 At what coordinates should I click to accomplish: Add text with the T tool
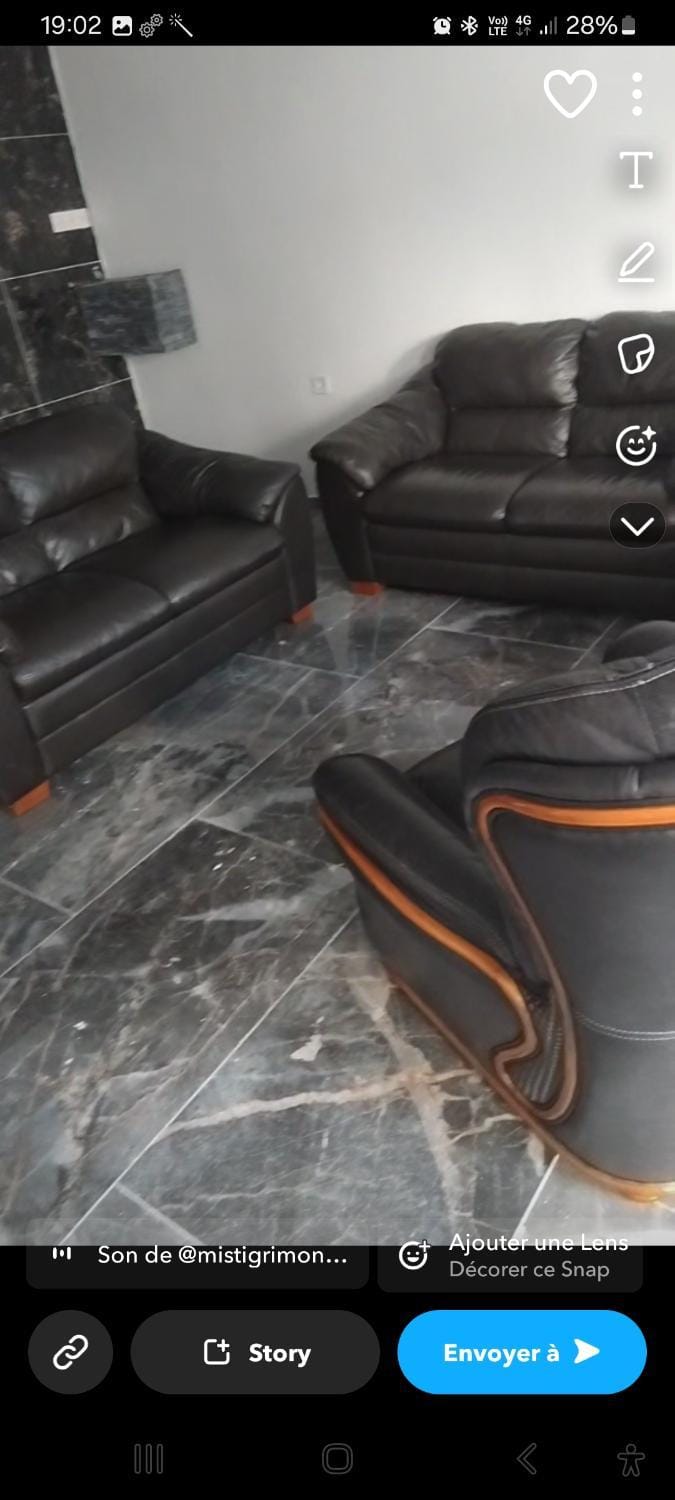pyautogui.click(x=636, y=170)
